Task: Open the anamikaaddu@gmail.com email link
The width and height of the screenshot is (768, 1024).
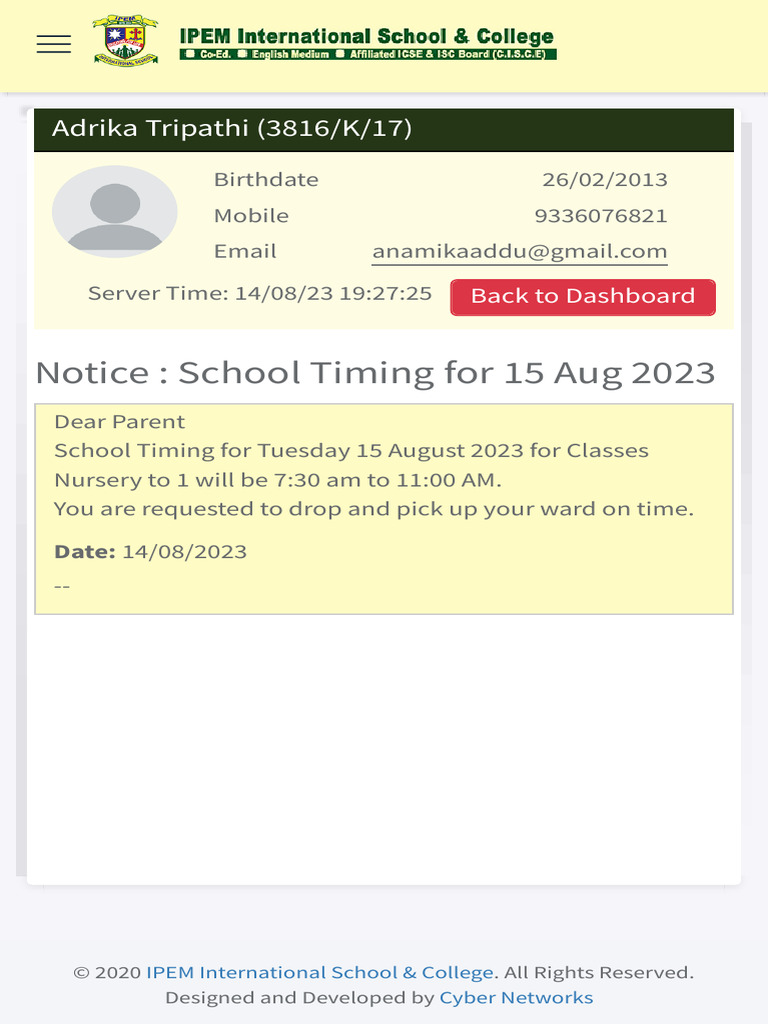Action: (519, 251)
